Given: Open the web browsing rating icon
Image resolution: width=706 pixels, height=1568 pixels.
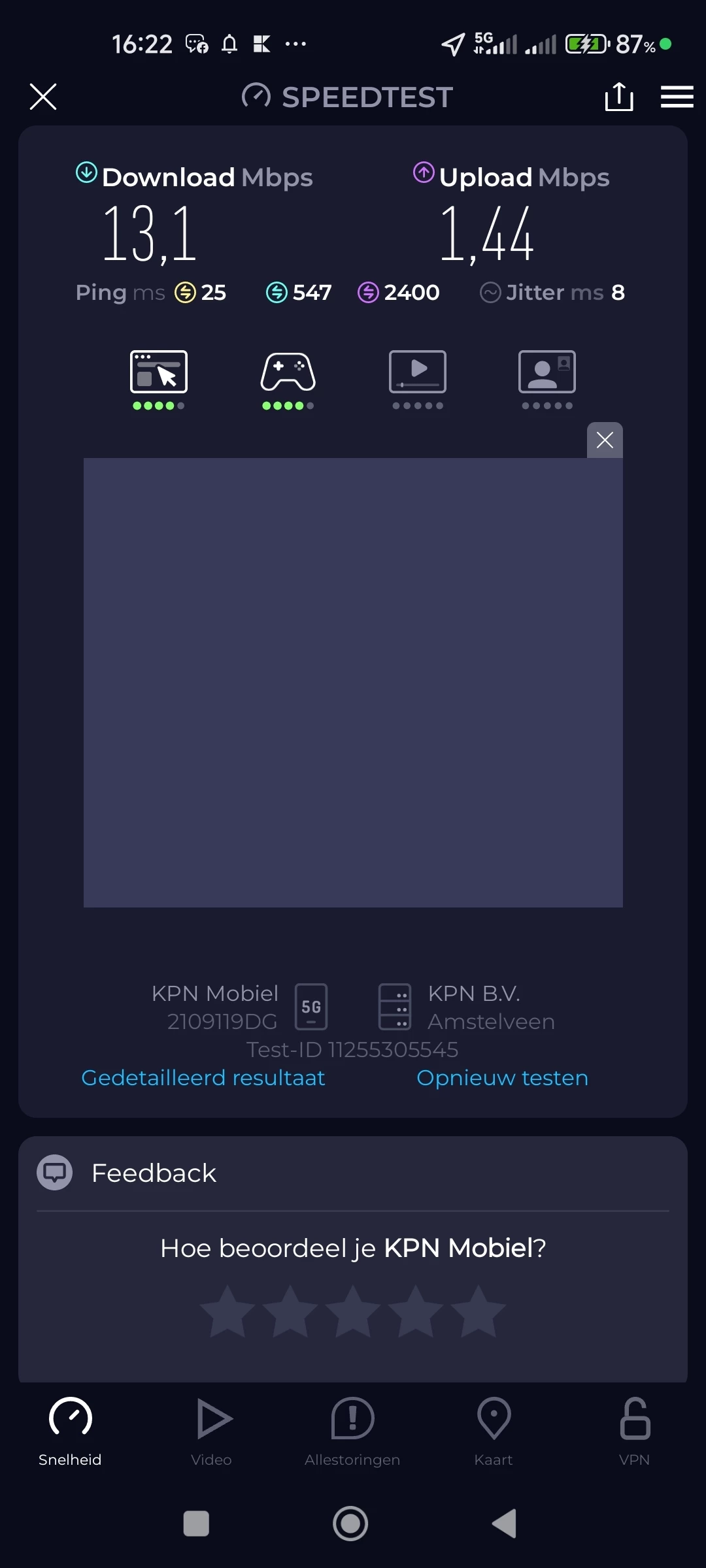Looking at the screenshot, I should pyautogui.click(x=159, y=372).
